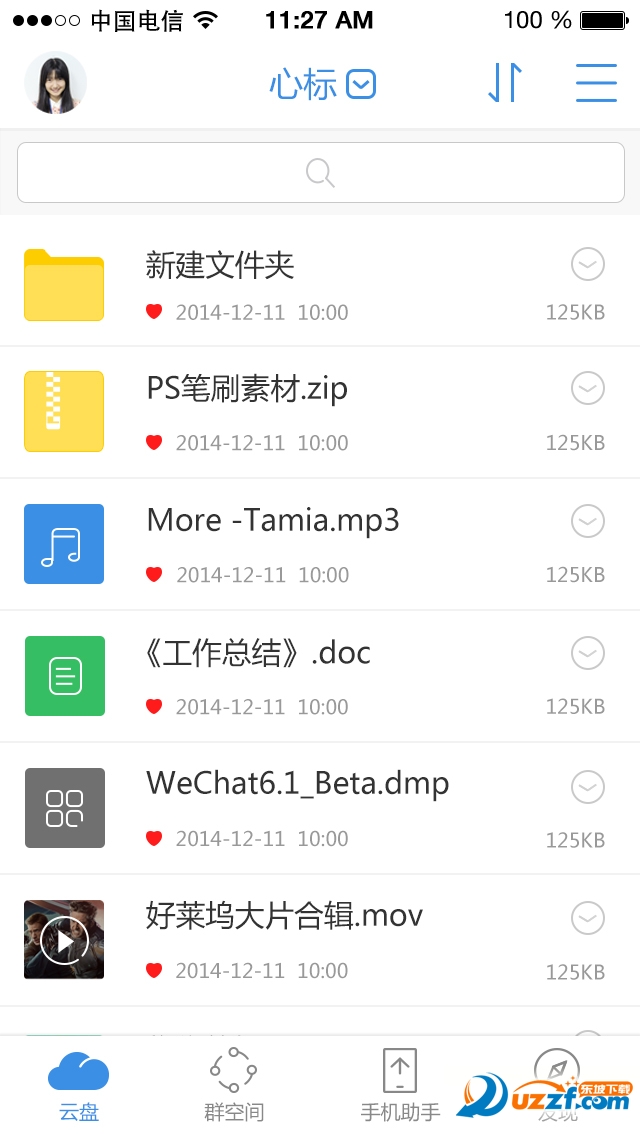Image resolution: width=640 pixels, height=1134 pixels.
Task: Open the 好莱坞大片合辑.mov video
Action: coord(284,915)
